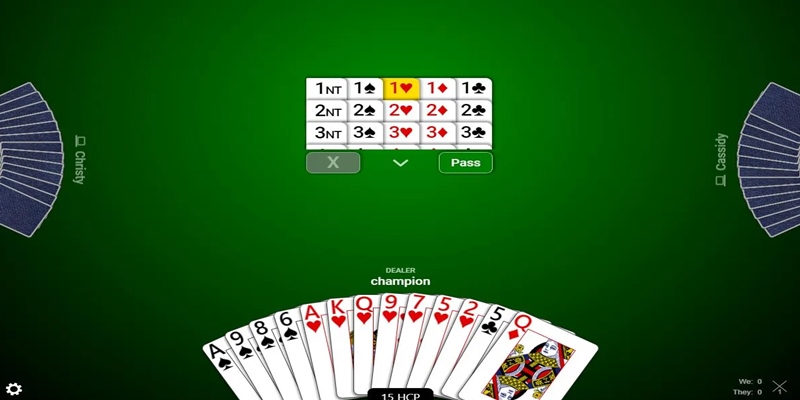Open the settings gear
The image size is (800, 400).
(x=14, y=388)
